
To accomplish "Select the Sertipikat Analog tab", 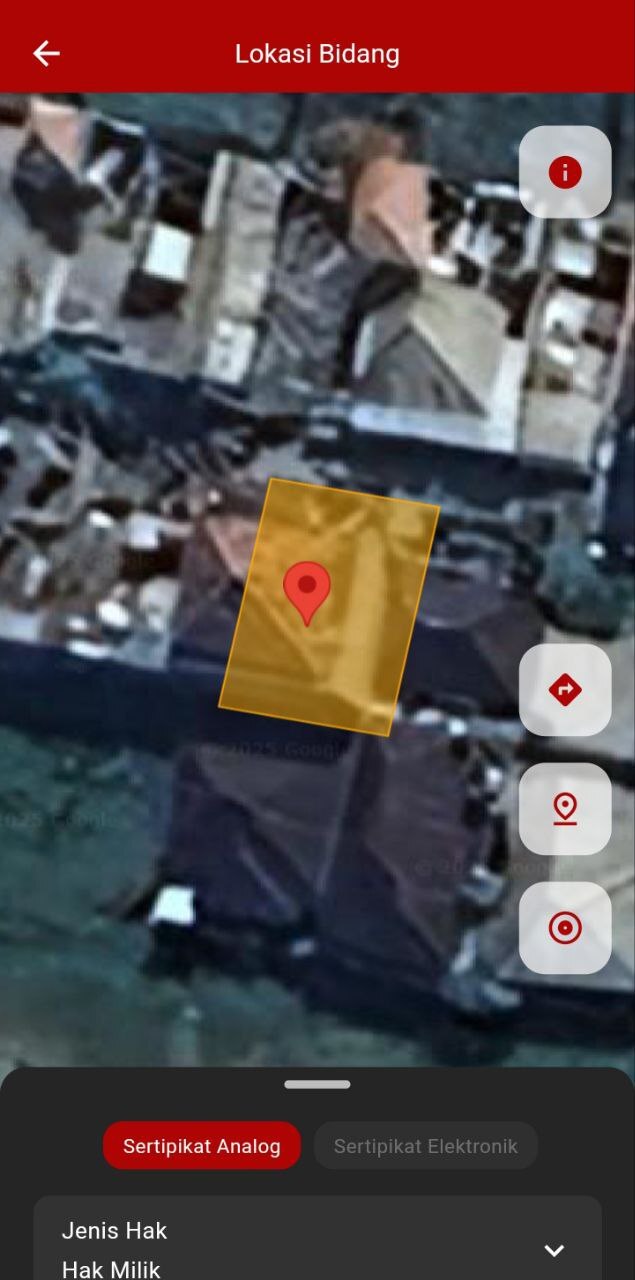I will click(202, 1146).
